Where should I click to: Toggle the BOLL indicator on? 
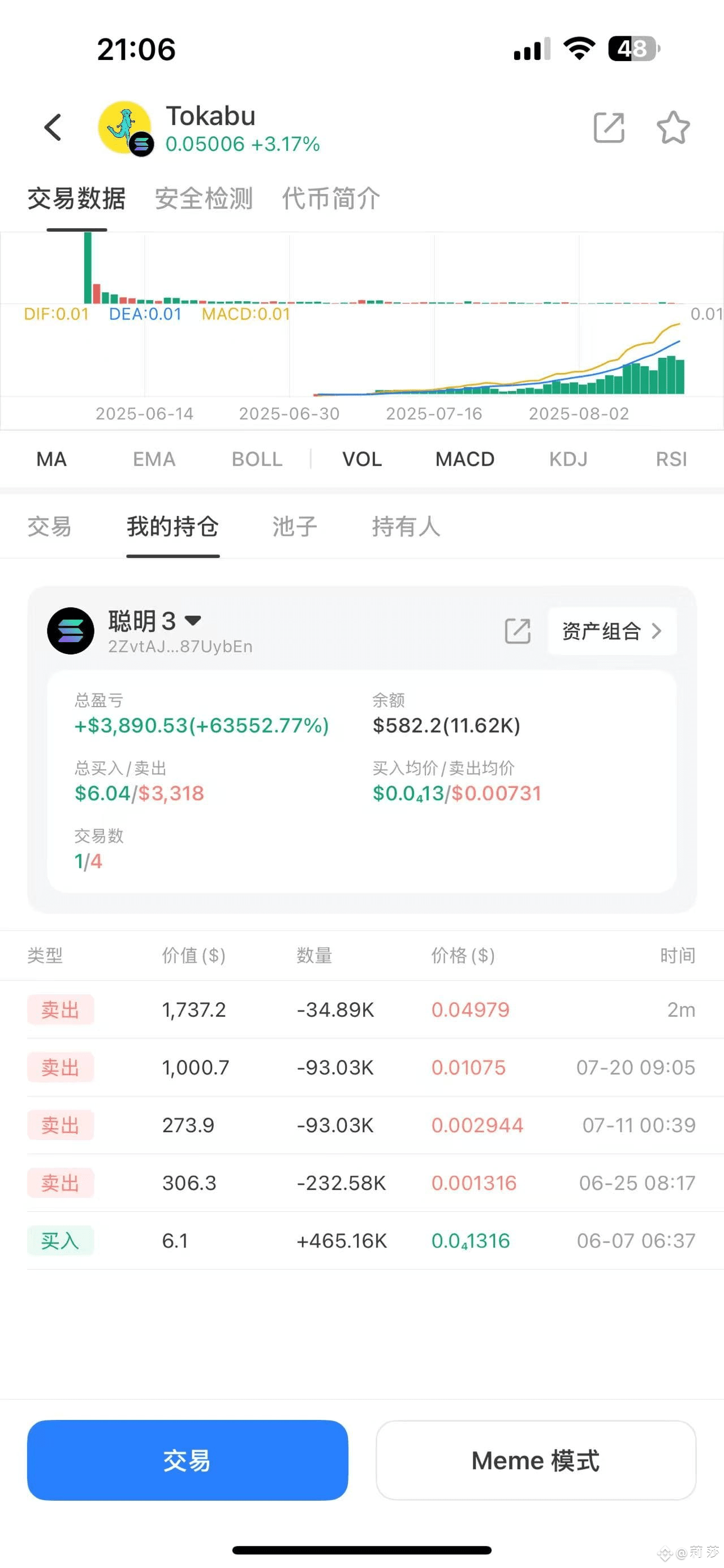pyautogui.click(x=256, y=459)
